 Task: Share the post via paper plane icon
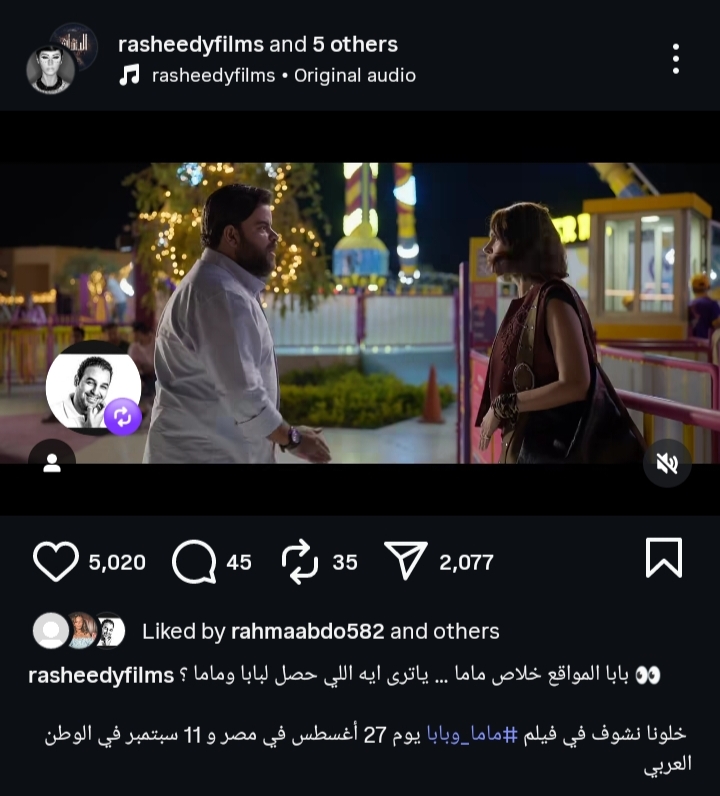(x=406, y=561)
